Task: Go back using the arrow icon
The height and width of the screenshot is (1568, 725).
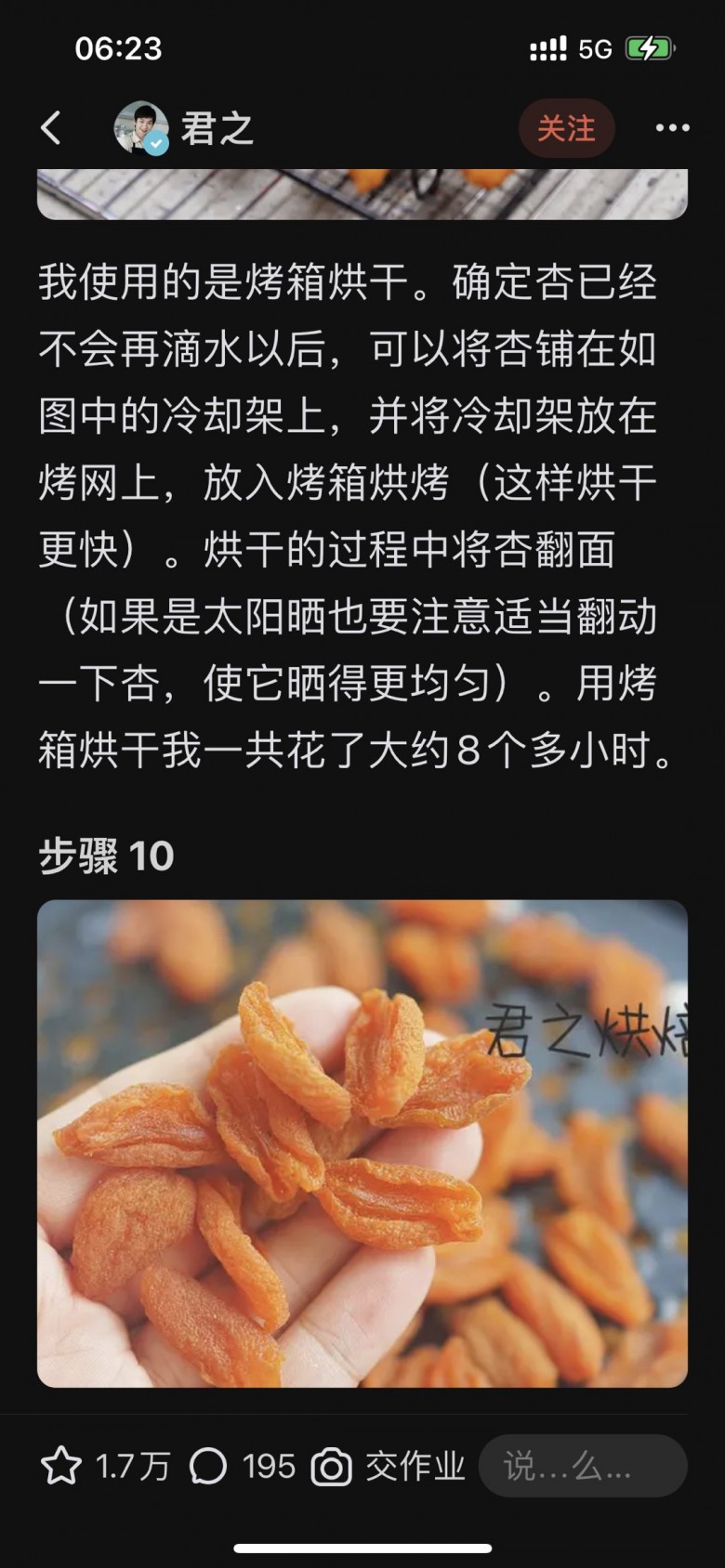Action: [52, 128]
